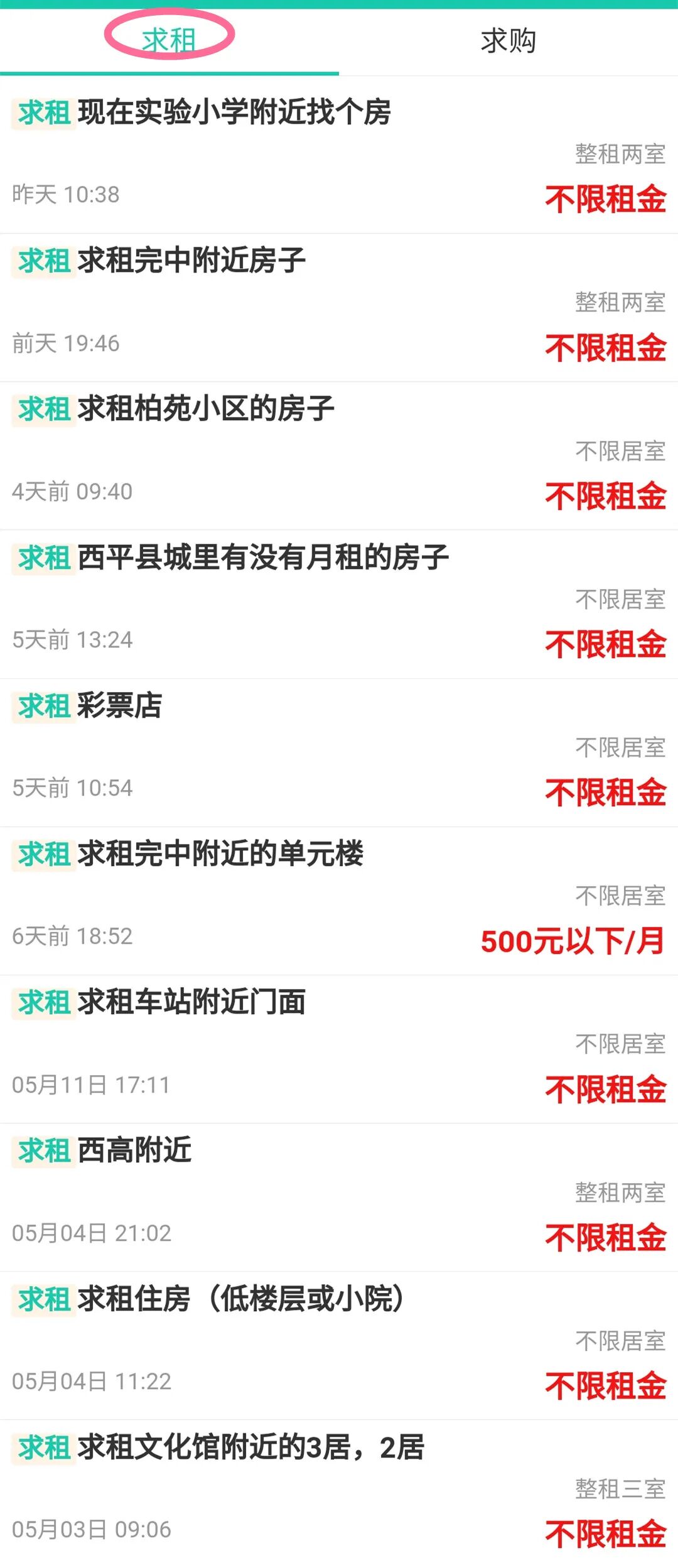Open 求租住房（低楼层或小院）listing
Screen dimensions: 678x1568
click(242, 1299)
